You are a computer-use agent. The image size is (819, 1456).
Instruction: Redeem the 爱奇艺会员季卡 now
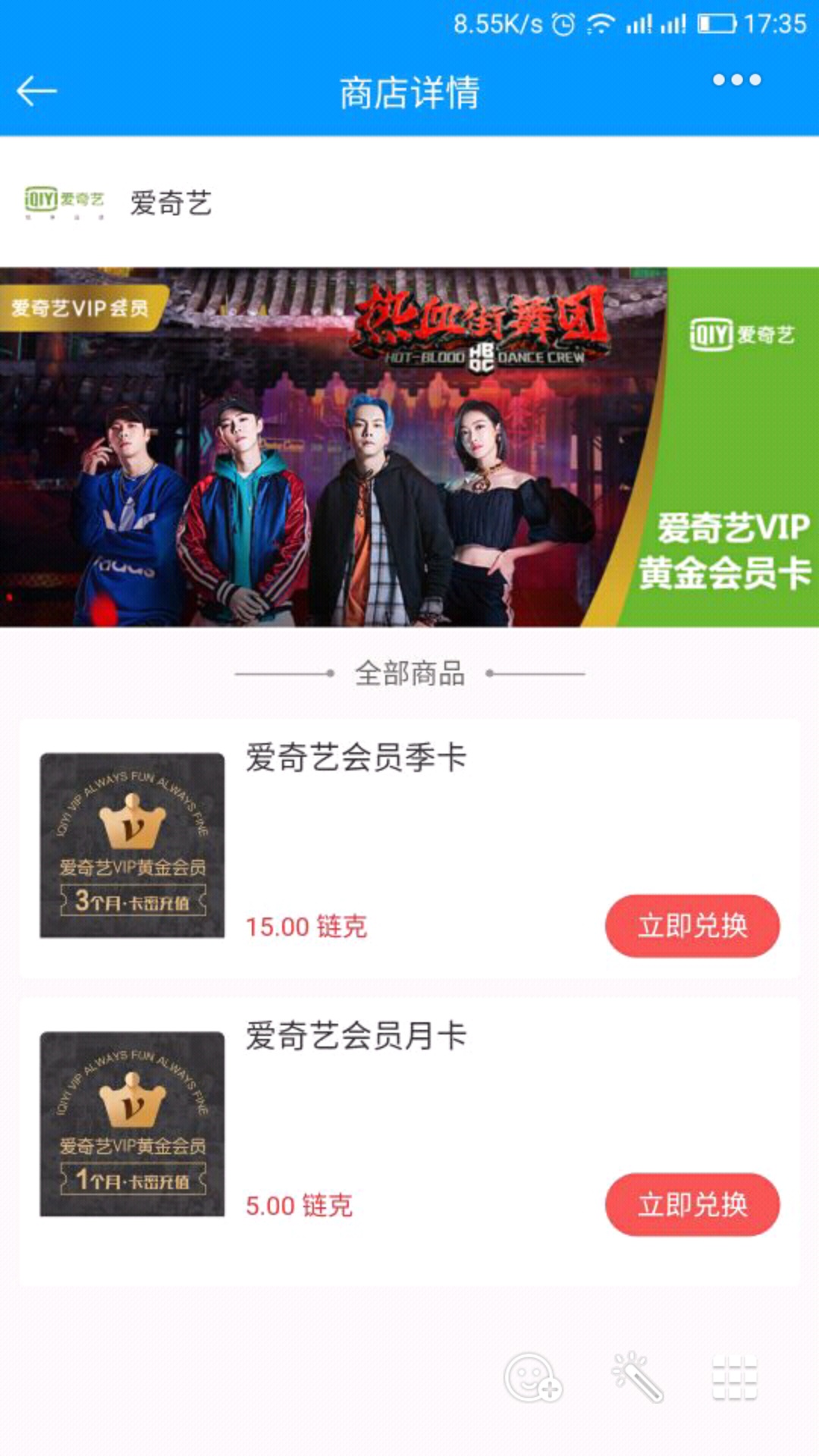click(692, 926)
